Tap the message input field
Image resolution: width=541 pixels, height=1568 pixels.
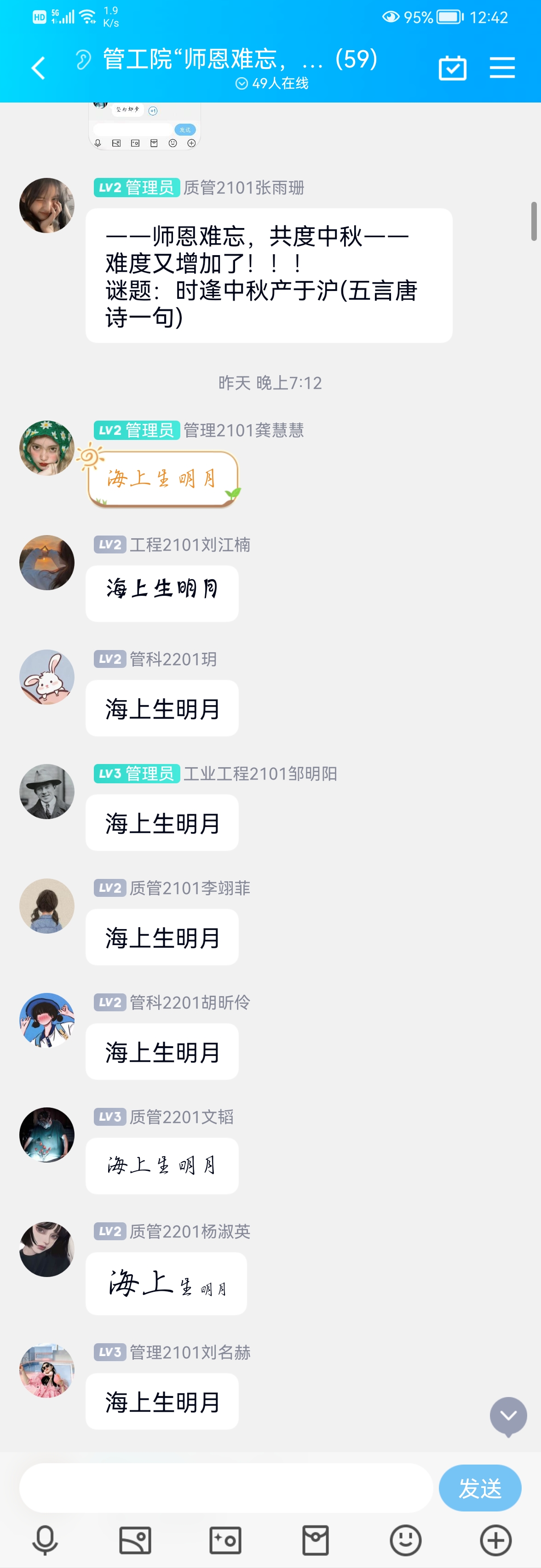pos(225,1487)
